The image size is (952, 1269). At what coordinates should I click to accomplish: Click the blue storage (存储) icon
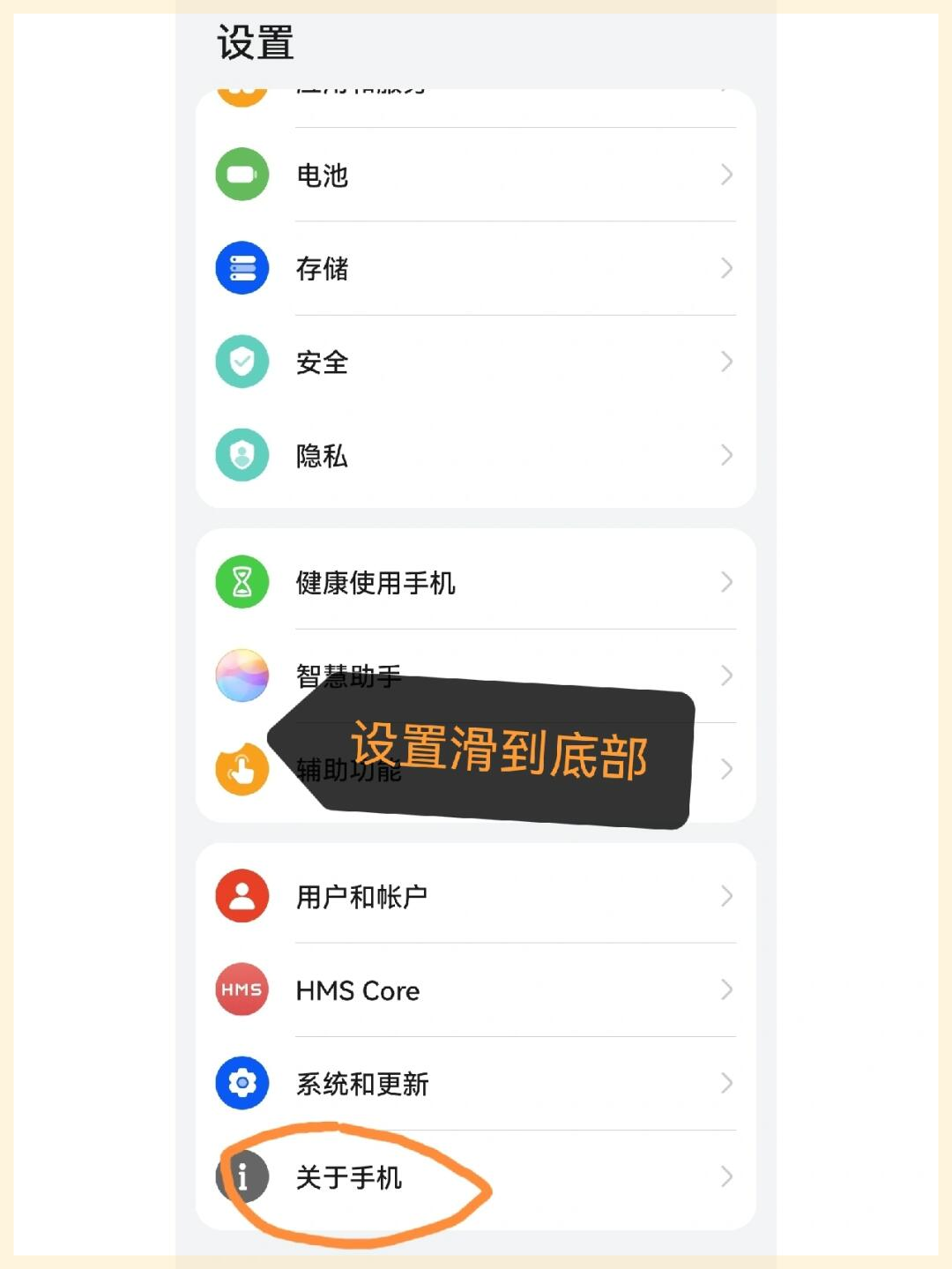241,268
